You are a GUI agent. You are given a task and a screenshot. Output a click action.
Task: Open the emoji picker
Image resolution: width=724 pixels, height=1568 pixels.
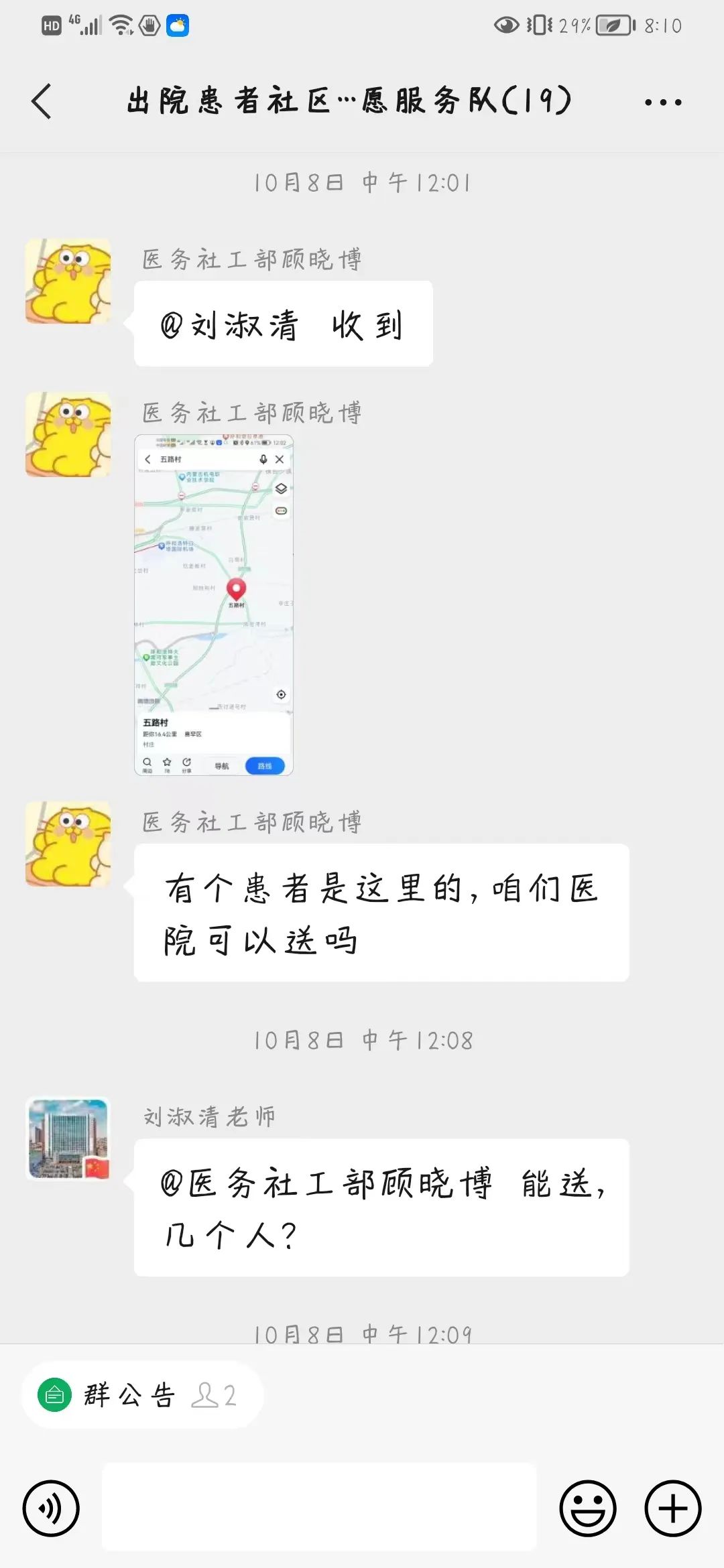pos(588,1508)
